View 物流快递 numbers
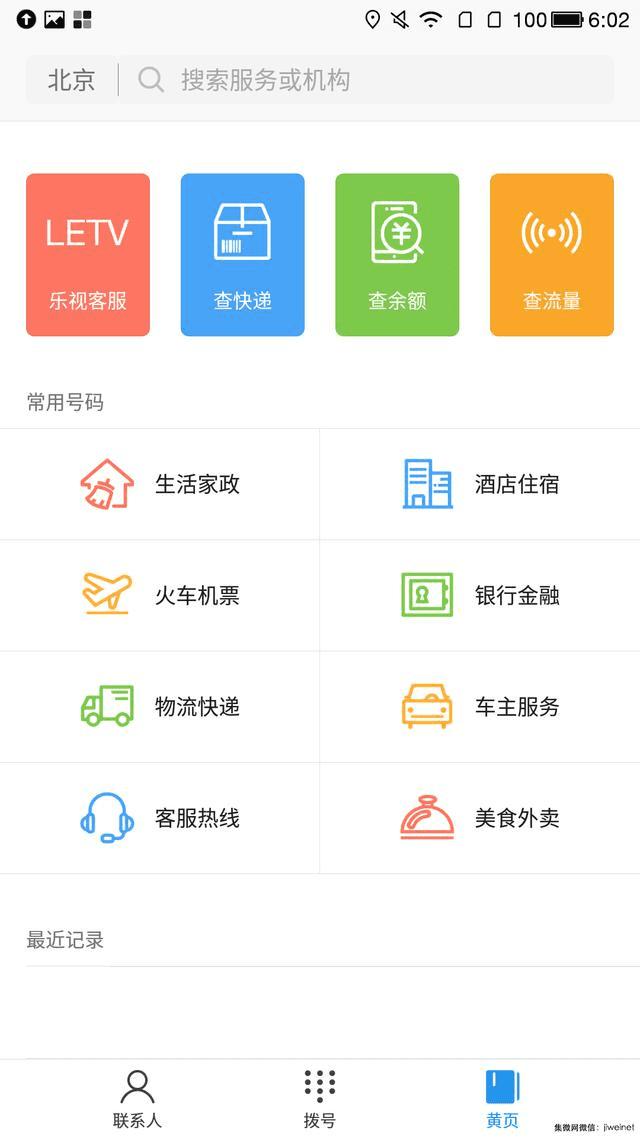This screenshot has height=1137, width=640. point(160,707)
